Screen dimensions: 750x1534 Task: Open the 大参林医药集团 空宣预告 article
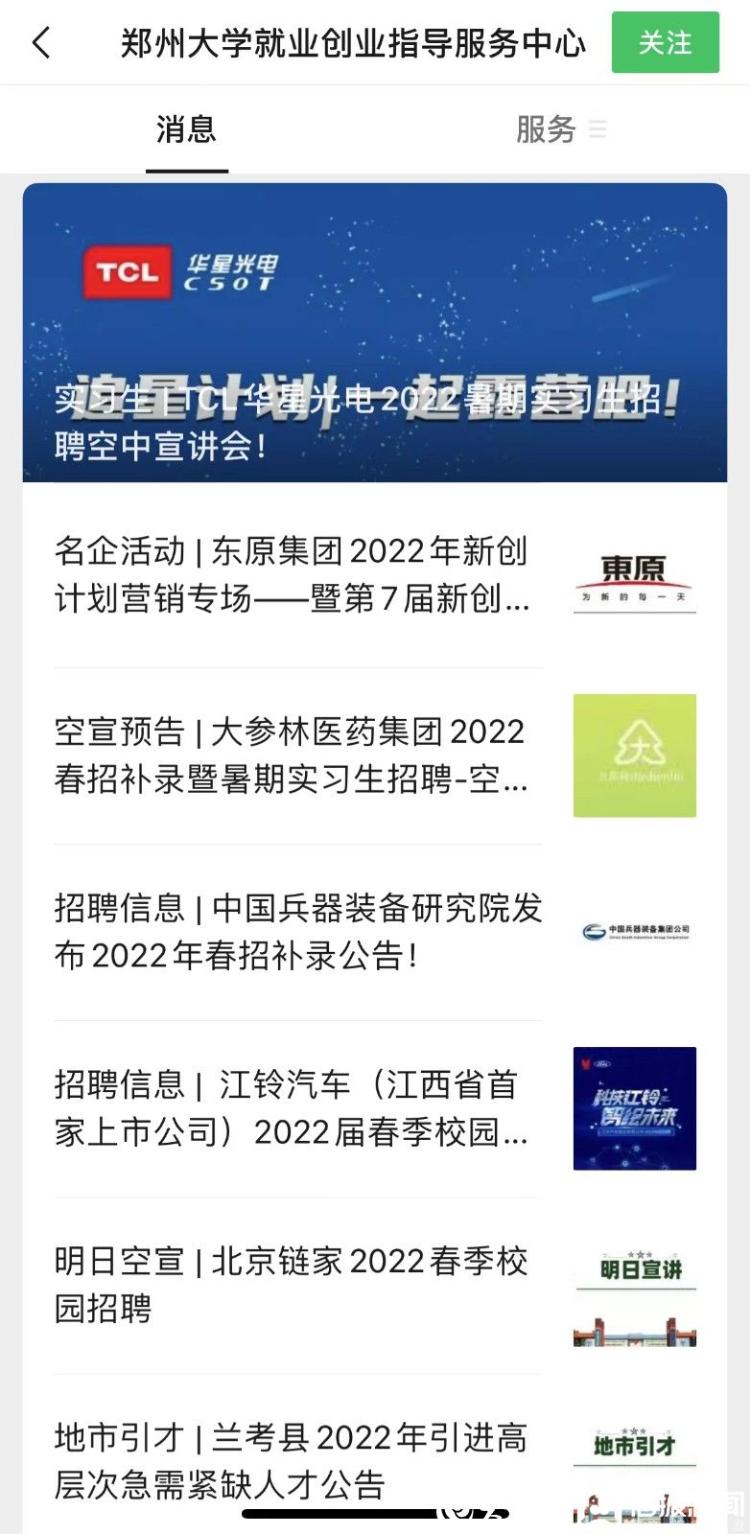tap(375, 756)
